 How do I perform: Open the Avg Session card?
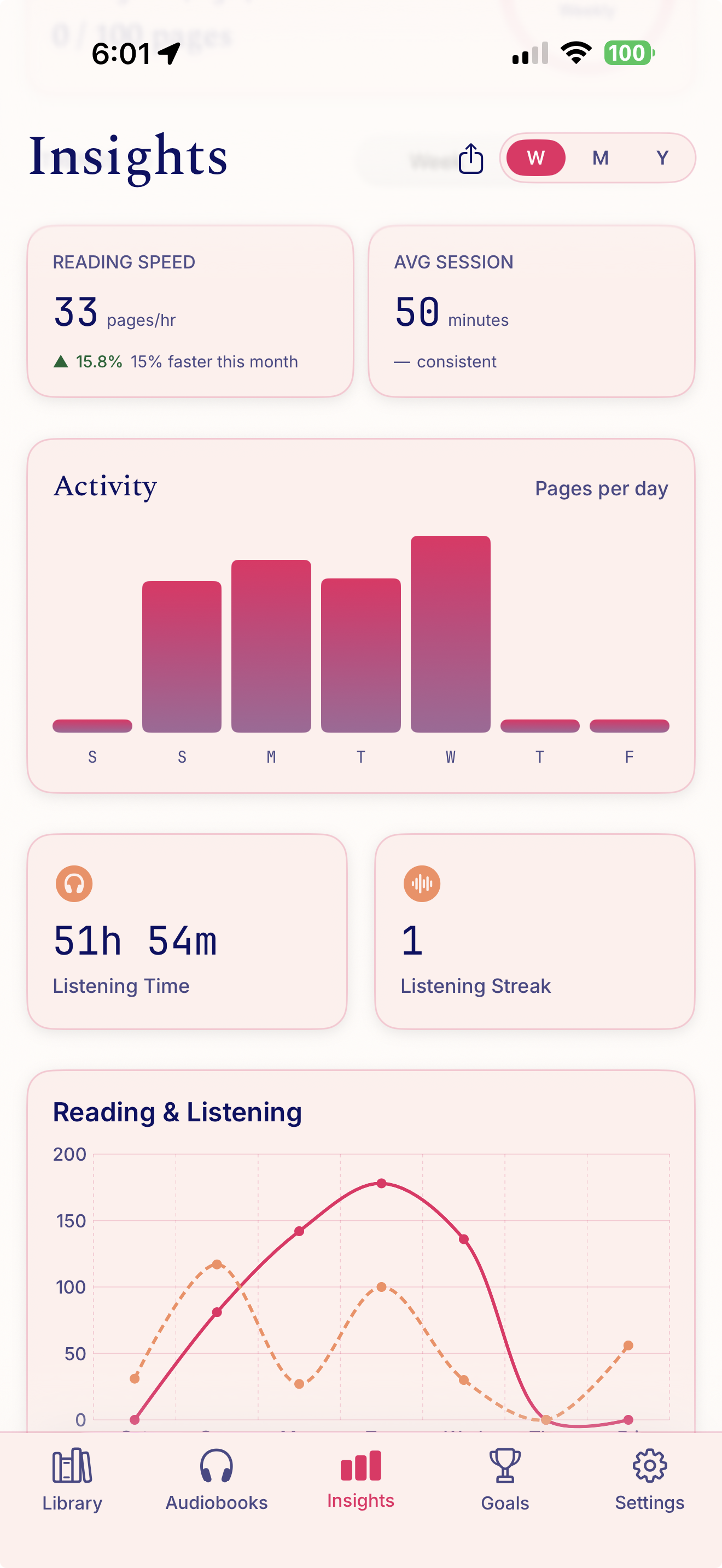[x=533, y=309]
